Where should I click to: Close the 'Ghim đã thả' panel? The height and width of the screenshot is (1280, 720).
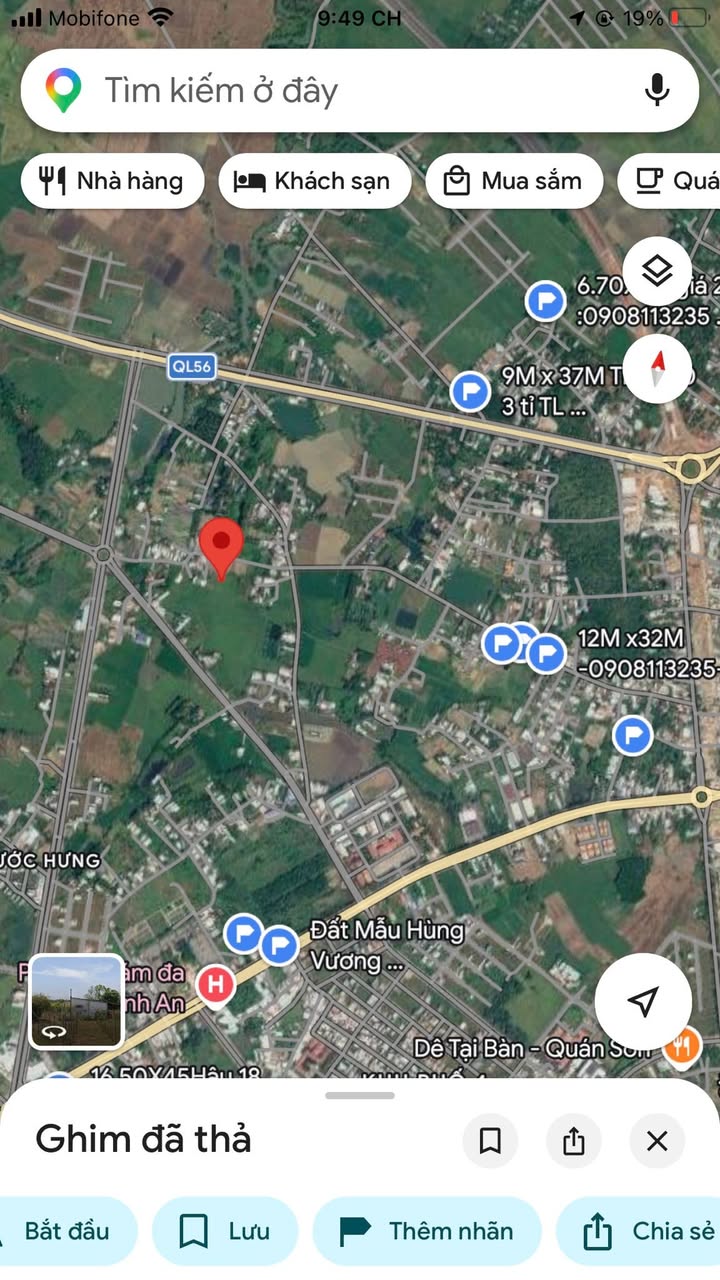click(657, 1141)
